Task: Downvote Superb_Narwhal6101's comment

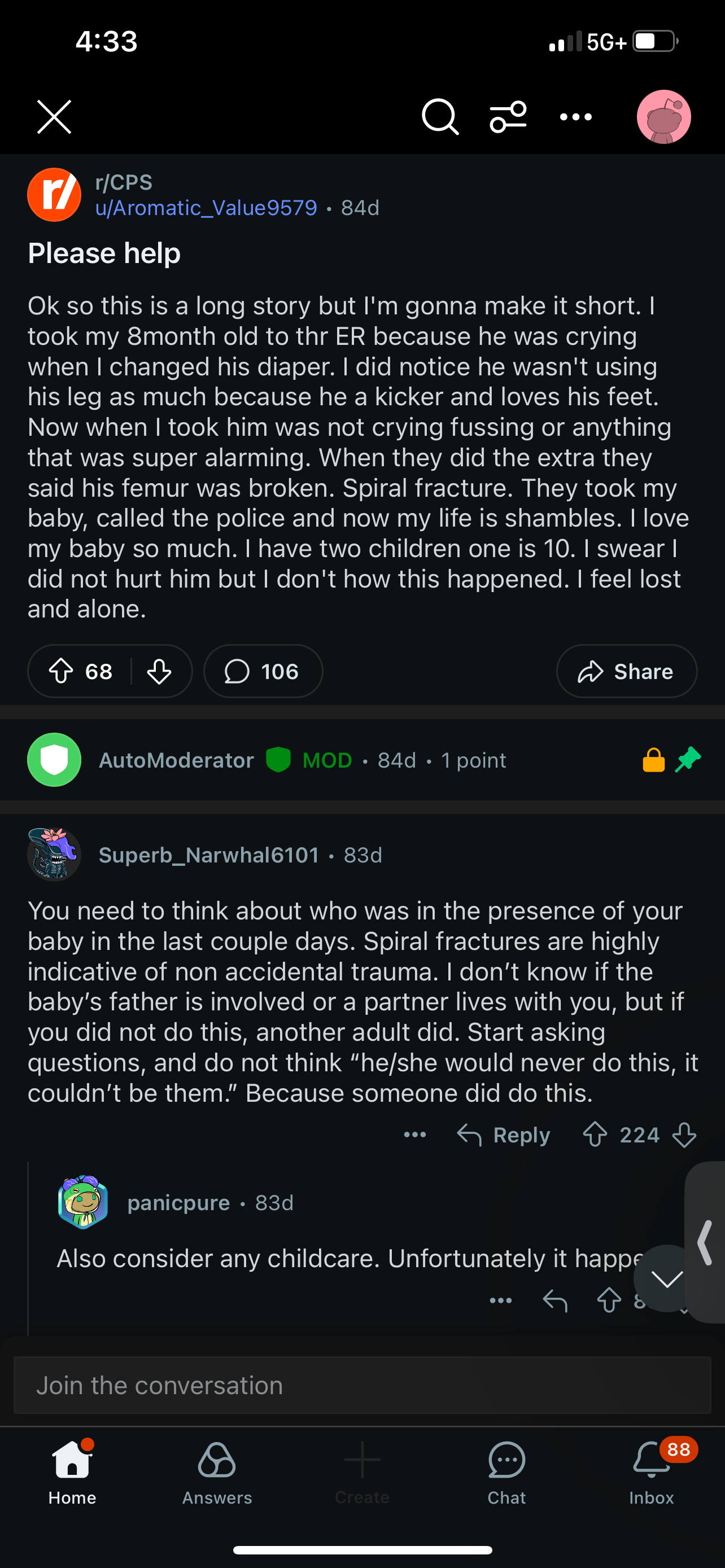Action: (x=684, y=1135)
